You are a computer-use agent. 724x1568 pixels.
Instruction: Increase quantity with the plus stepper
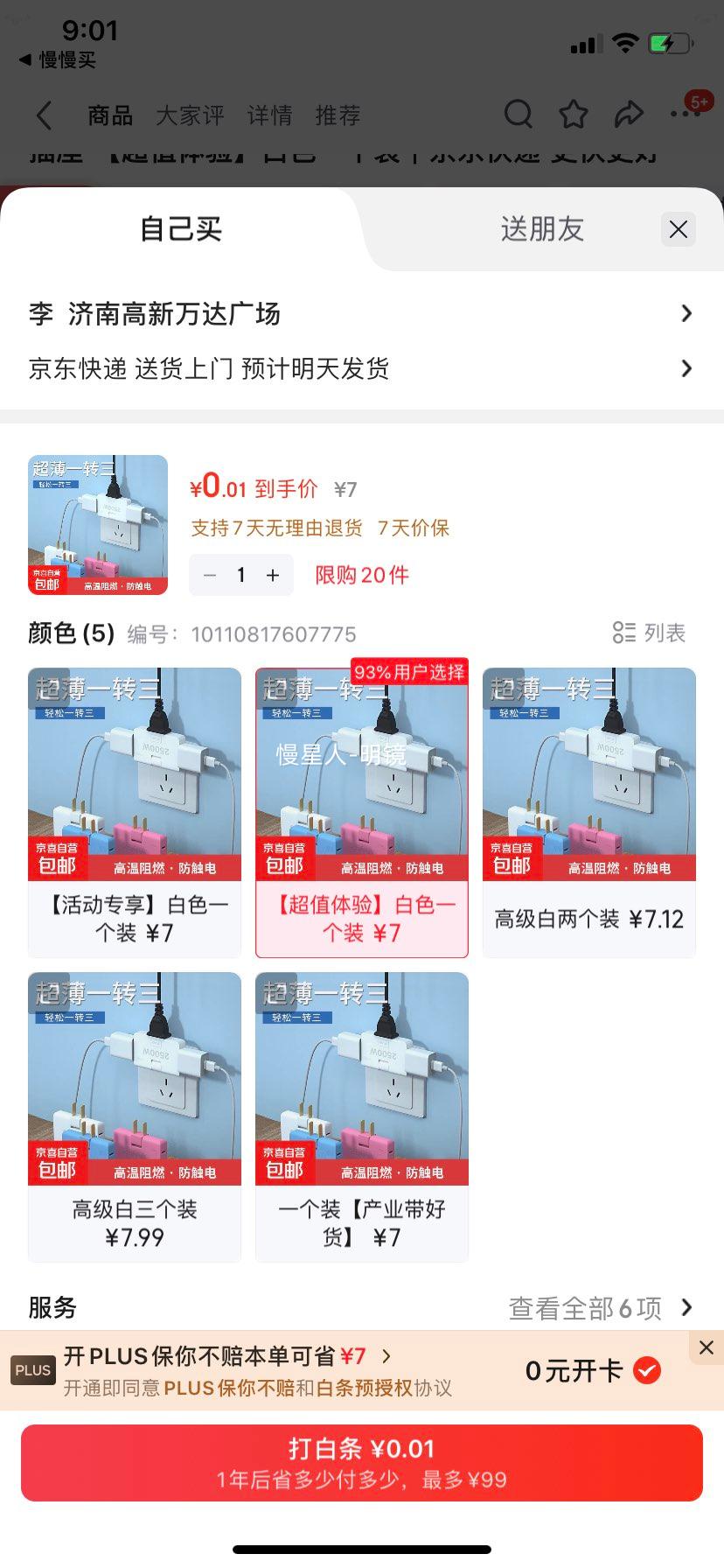pos(272,575)
